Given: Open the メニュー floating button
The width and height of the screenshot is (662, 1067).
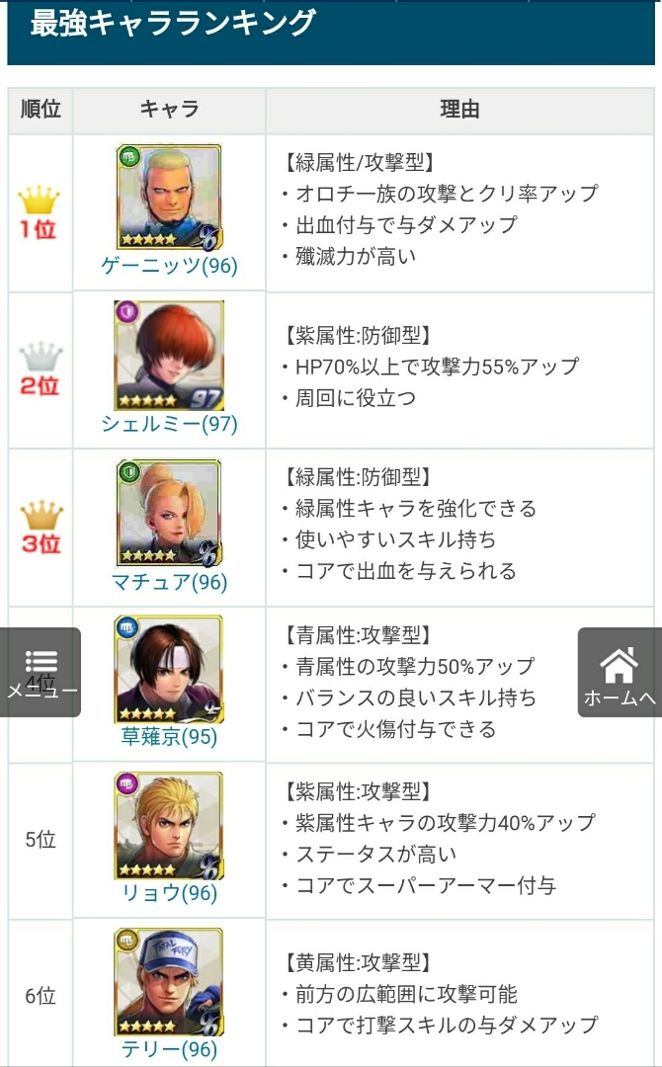Looking at the screenshot, I should (x=41, y=672).
